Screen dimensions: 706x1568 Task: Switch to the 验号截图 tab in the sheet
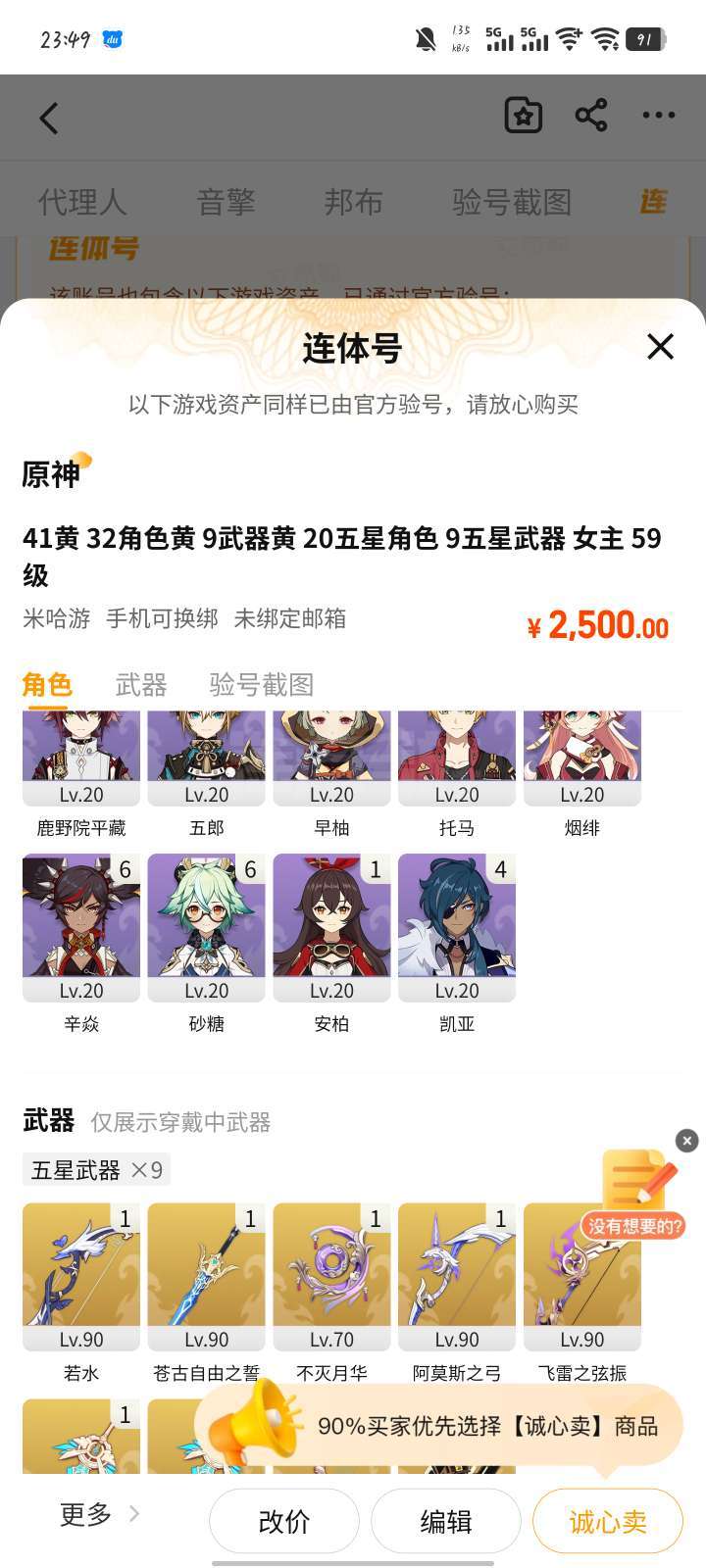261,685
